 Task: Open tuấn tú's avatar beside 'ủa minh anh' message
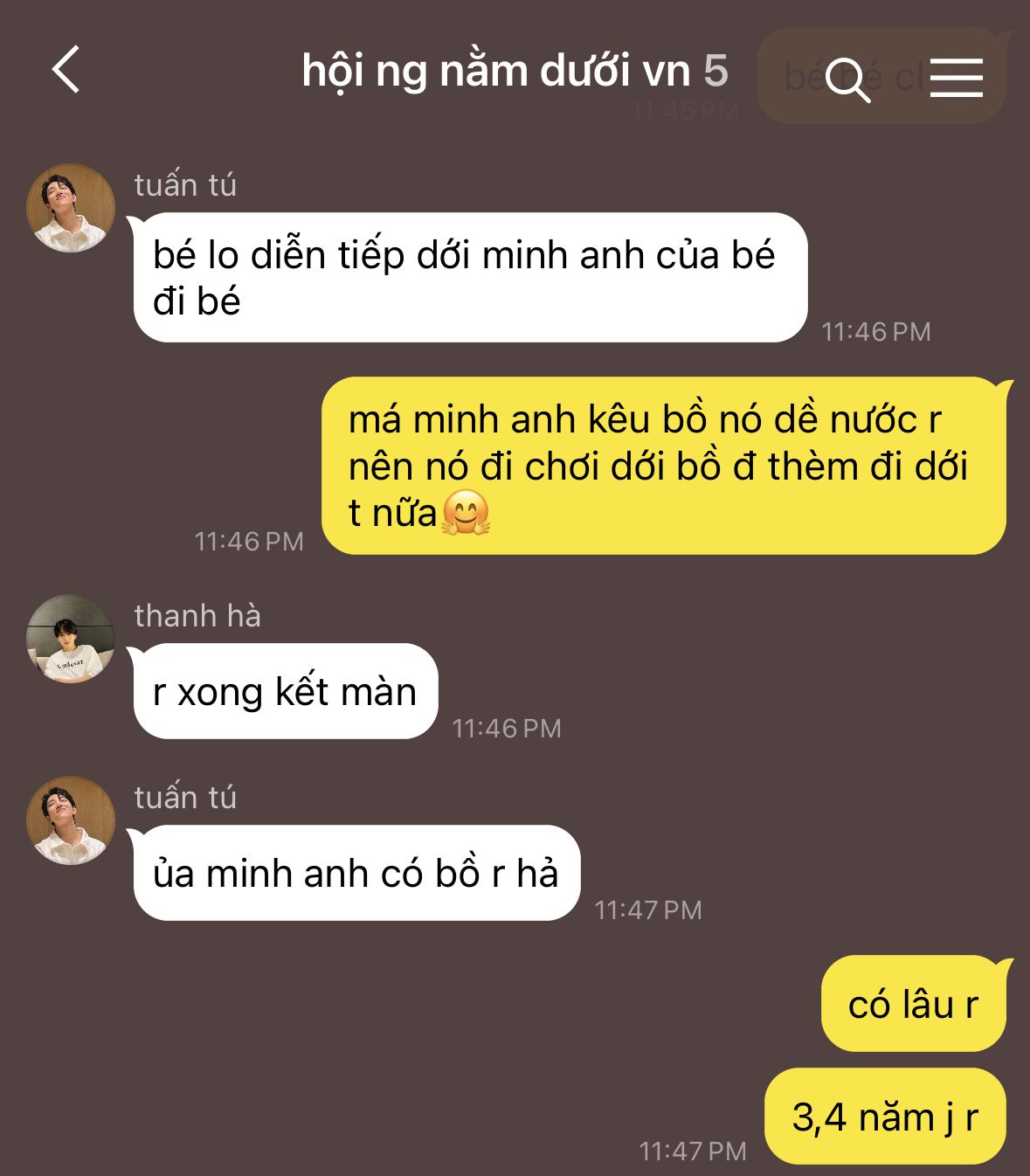click(x=71, y=820)
